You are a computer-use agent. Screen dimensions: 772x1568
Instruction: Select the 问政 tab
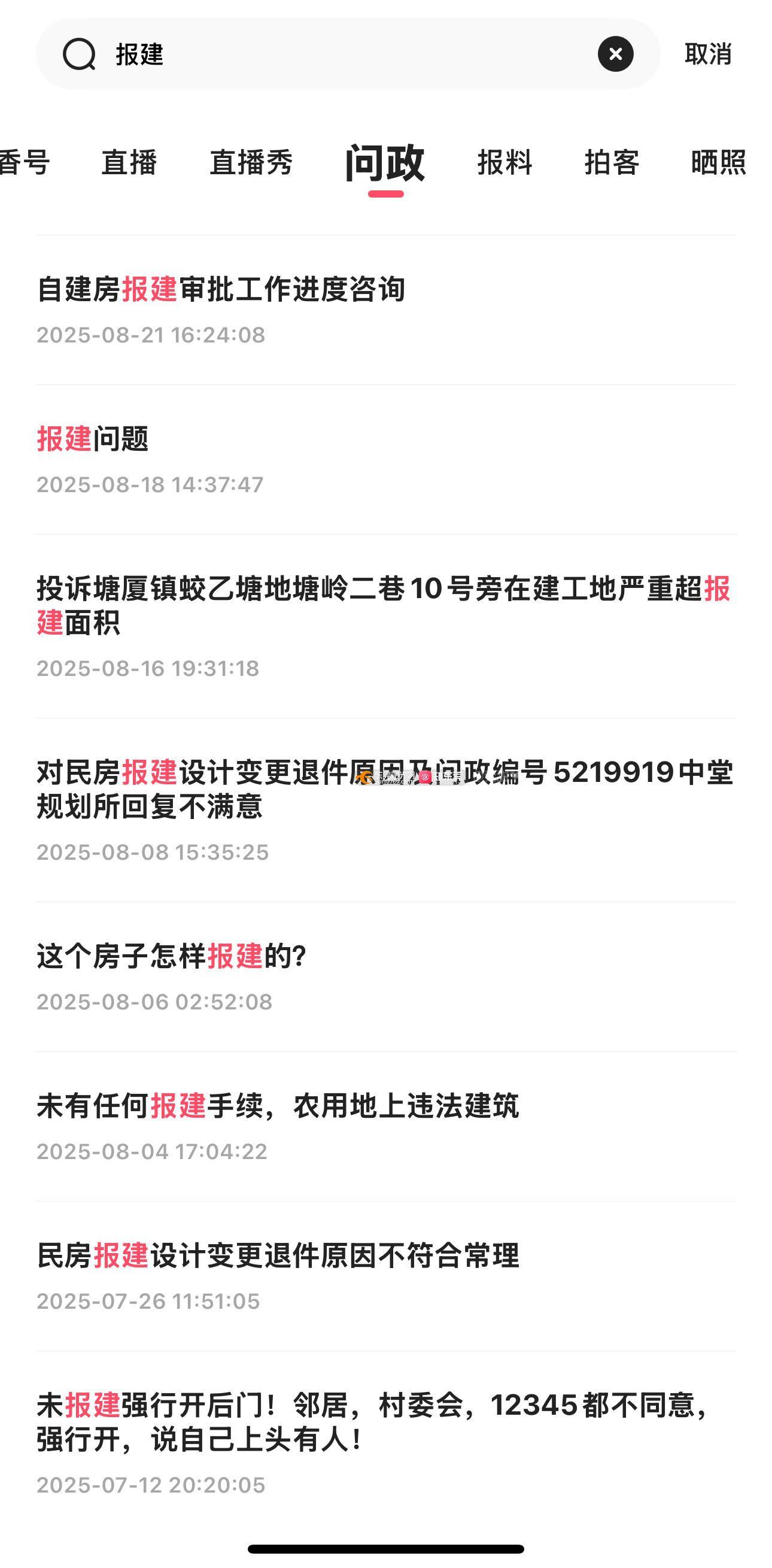[385, 163]
